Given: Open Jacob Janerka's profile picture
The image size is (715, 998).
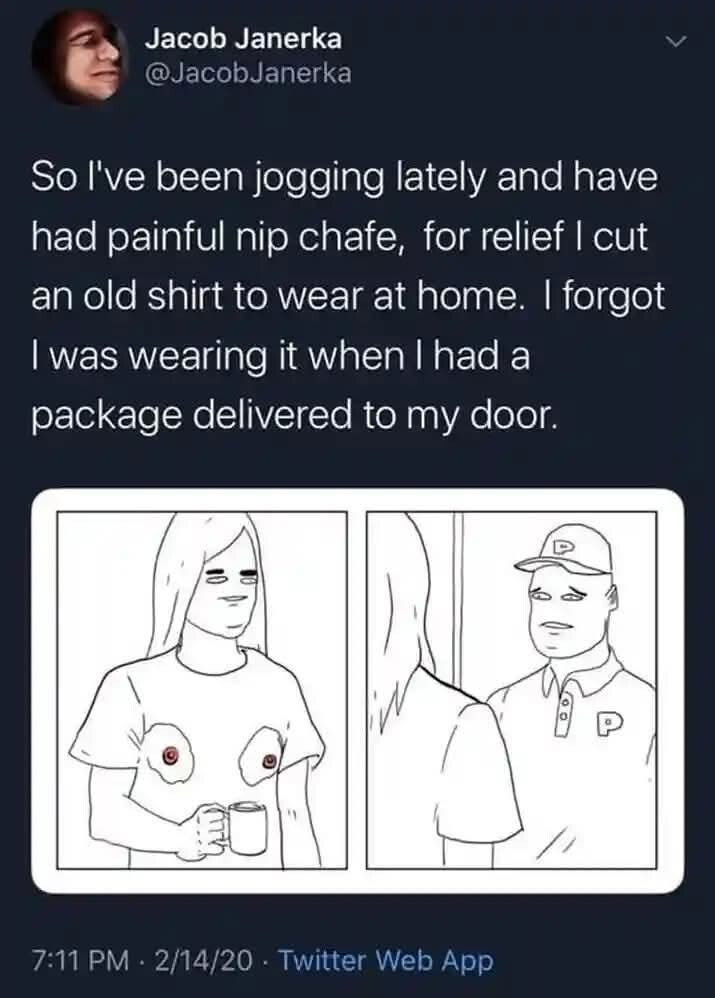Looking at the screenshot, I should [x=76, y=55].
